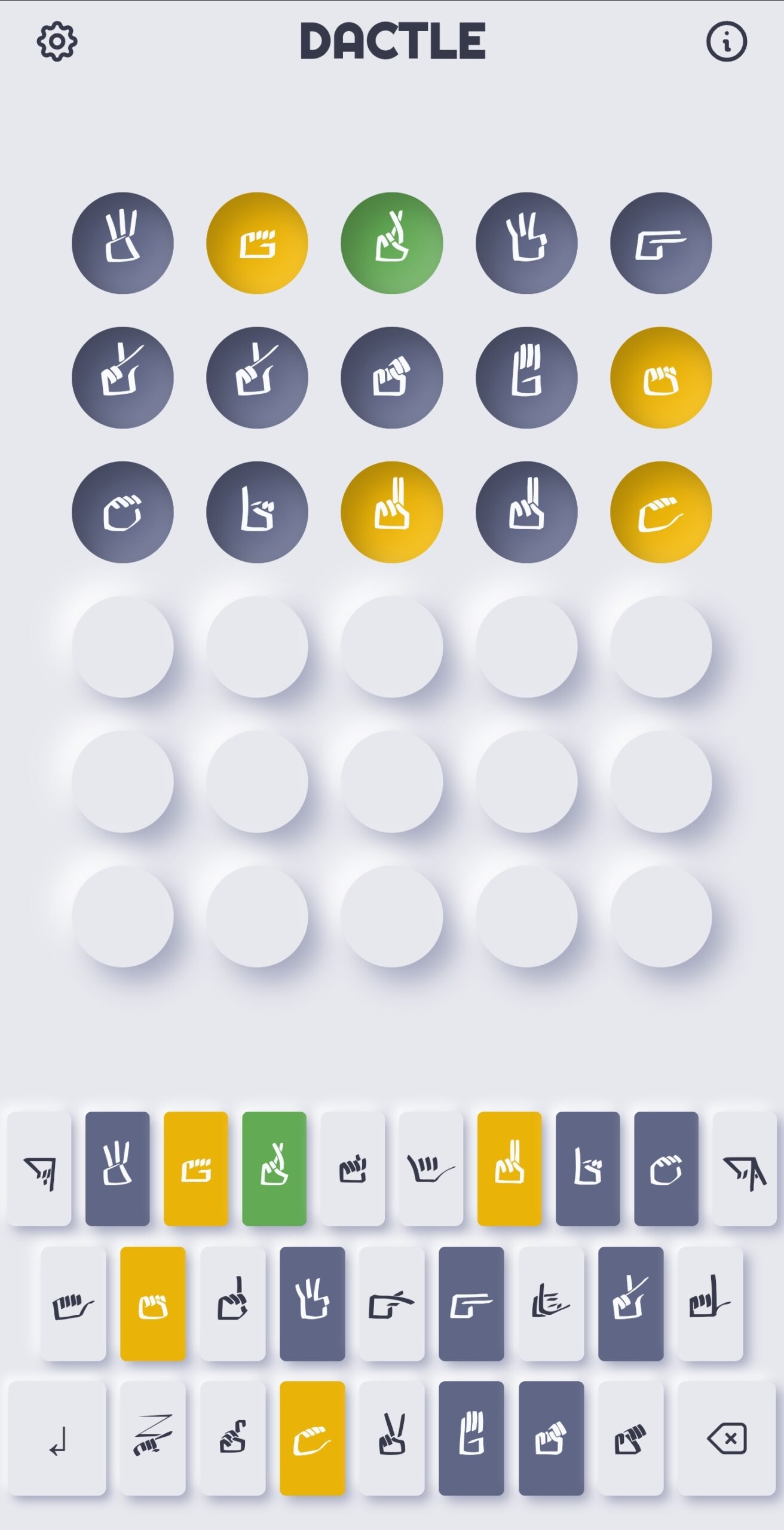Screen dimensions: 784x1530
Task: Open the game info icon
Action: (x=726, y=41)
